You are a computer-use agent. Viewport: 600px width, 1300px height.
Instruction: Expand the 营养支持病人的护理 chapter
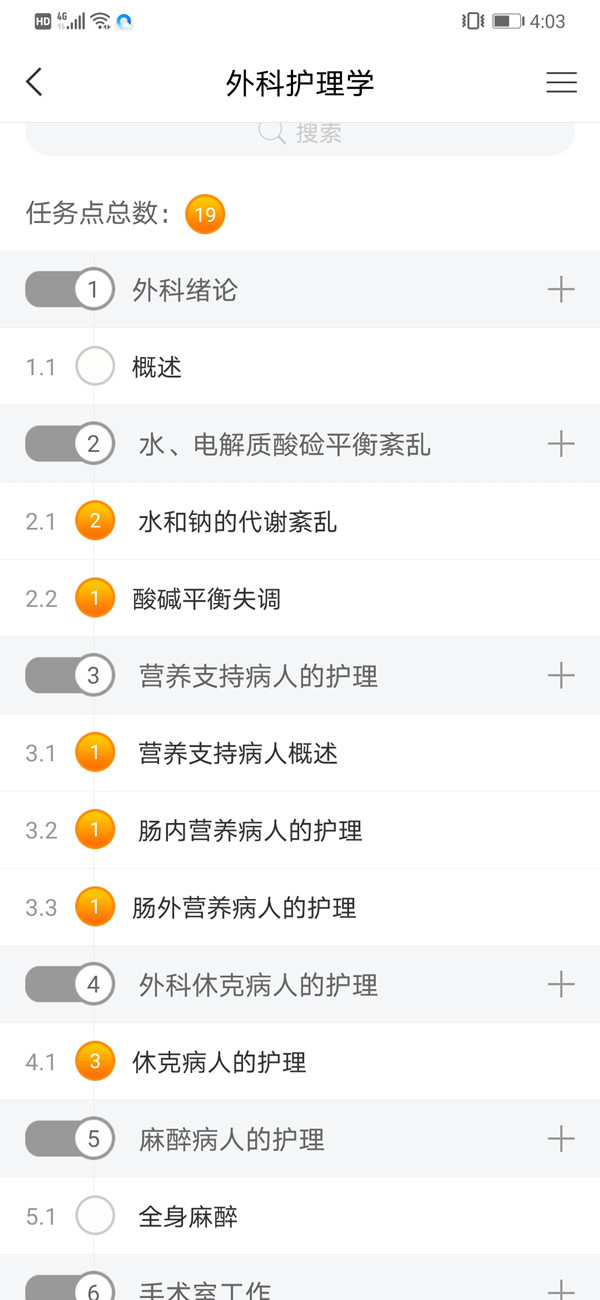pos(561,676)
